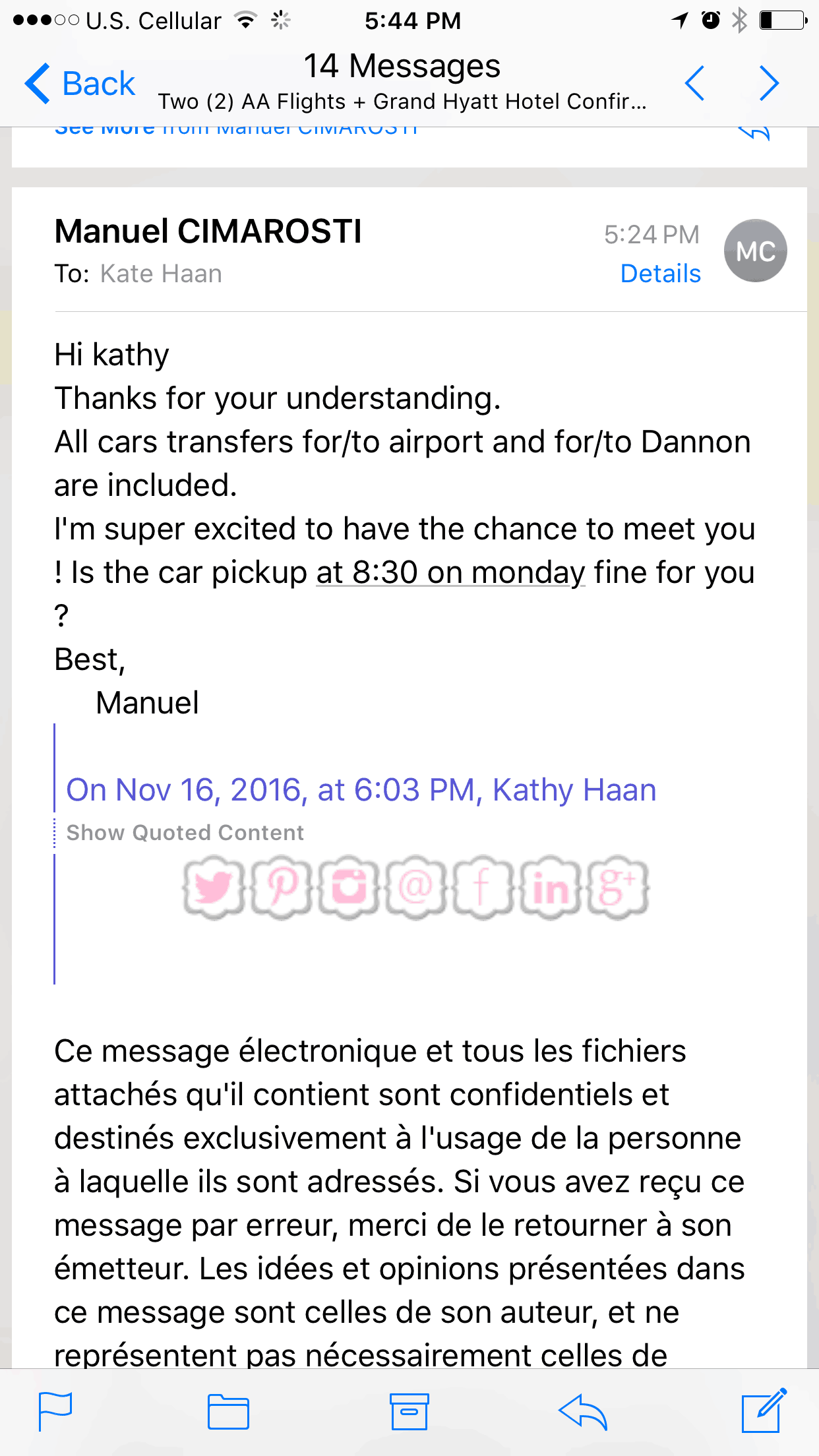Image resolution: width=819 pixels, height=1456 pixels.
Task: Open the Twitter icon in signature
Action: pos(214,887)
